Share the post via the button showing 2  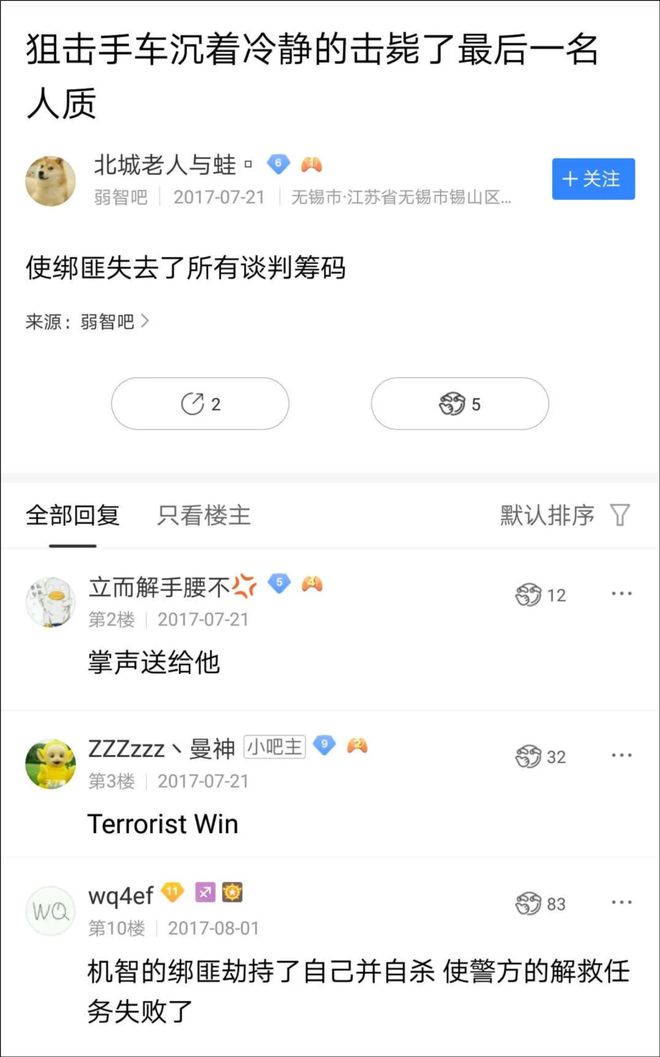[200, 404]
